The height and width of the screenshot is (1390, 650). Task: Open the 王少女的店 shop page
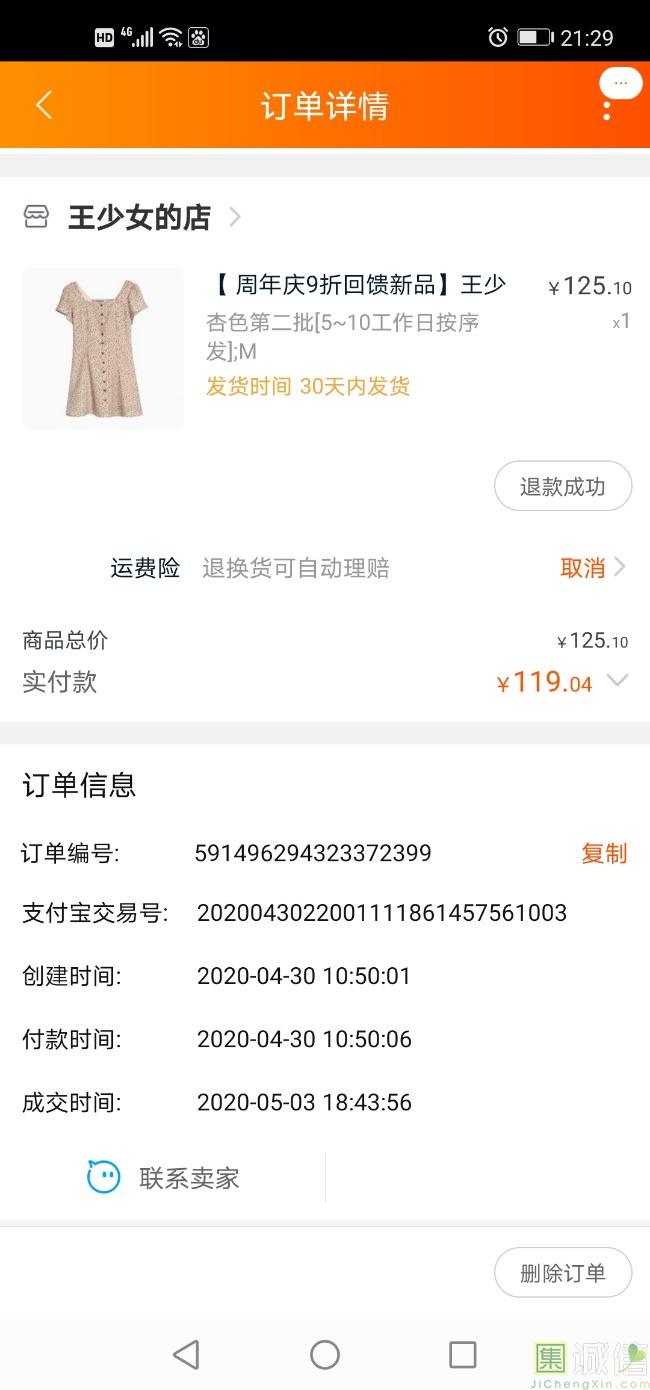click(x=139, y=217)
